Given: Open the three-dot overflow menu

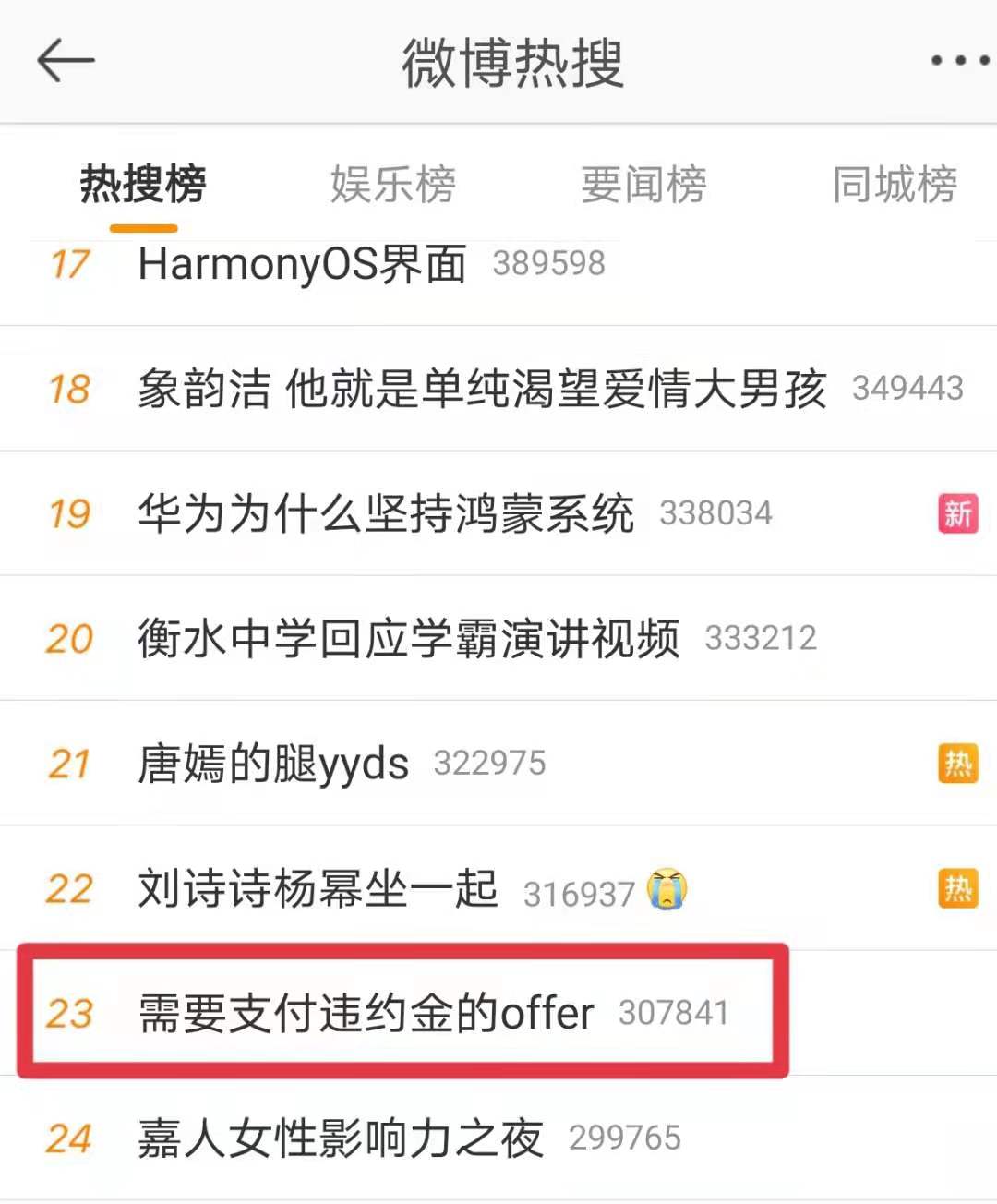Looking at the screenshot, I should (x=959, y=61).
